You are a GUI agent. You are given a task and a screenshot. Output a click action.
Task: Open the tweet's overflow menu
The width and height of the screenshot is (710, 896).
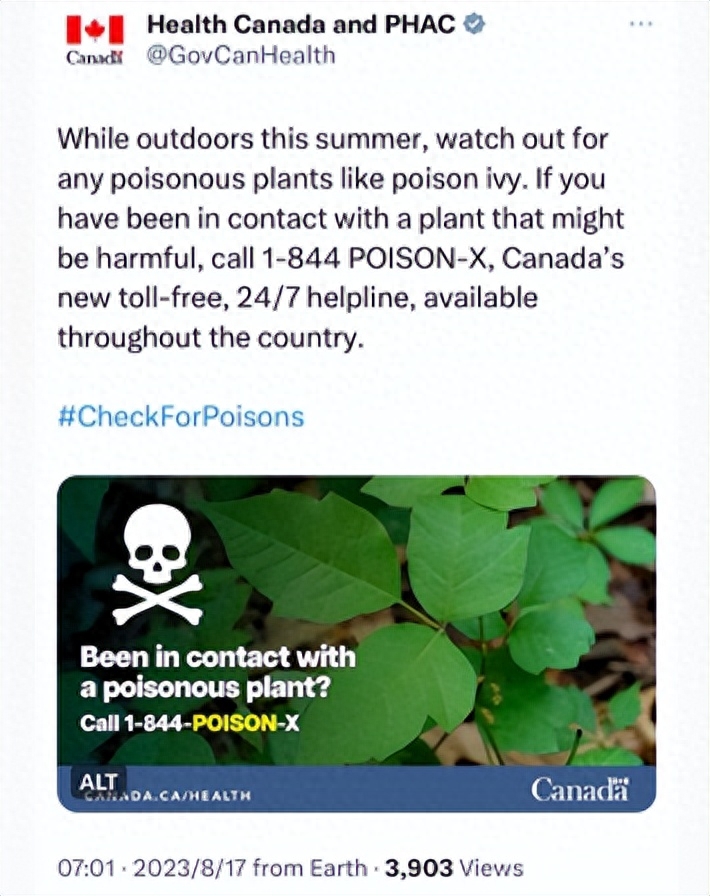point(640,24)
